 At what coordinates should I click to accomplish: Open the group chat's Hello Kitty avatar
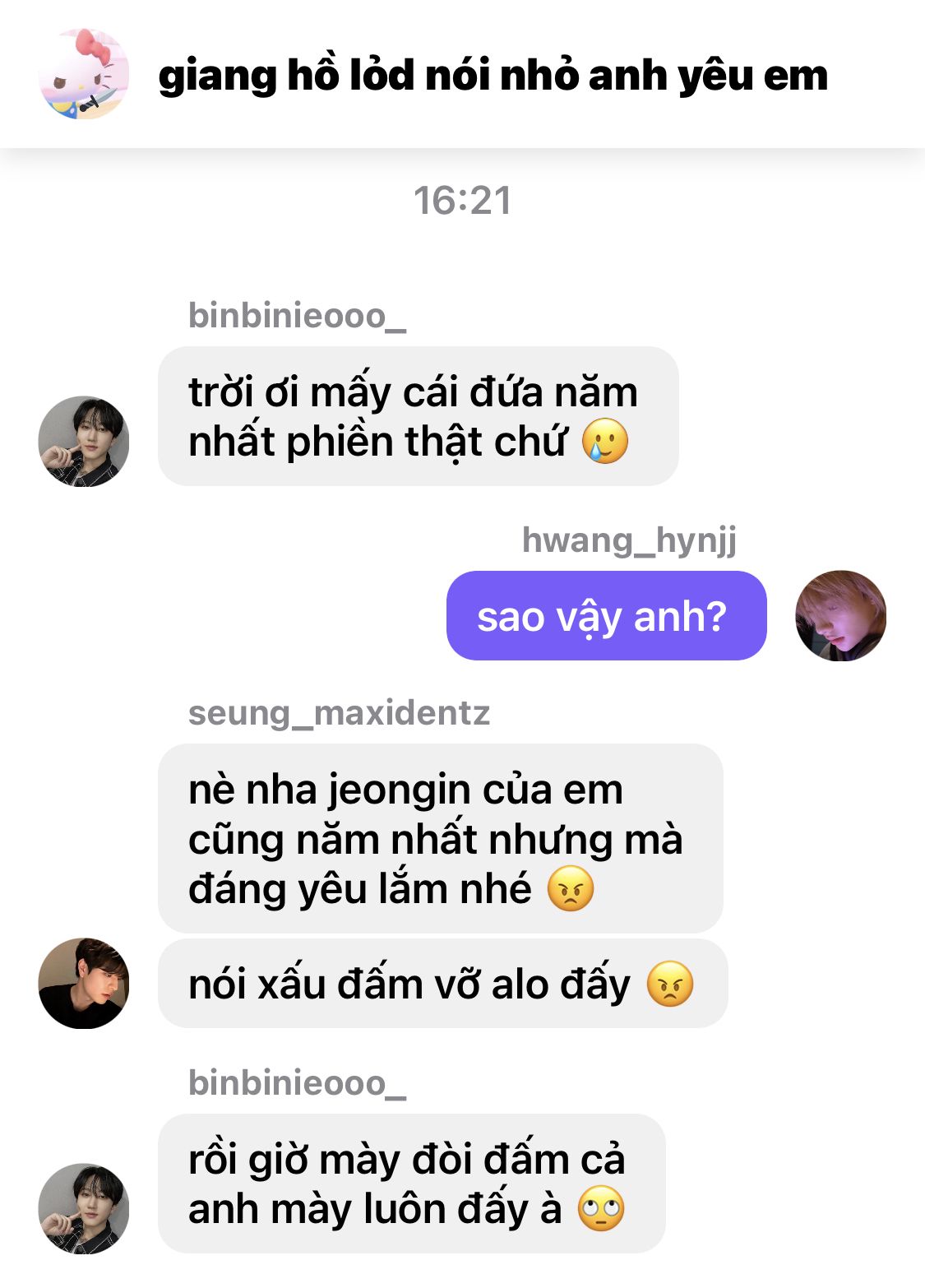pos(83,74)
